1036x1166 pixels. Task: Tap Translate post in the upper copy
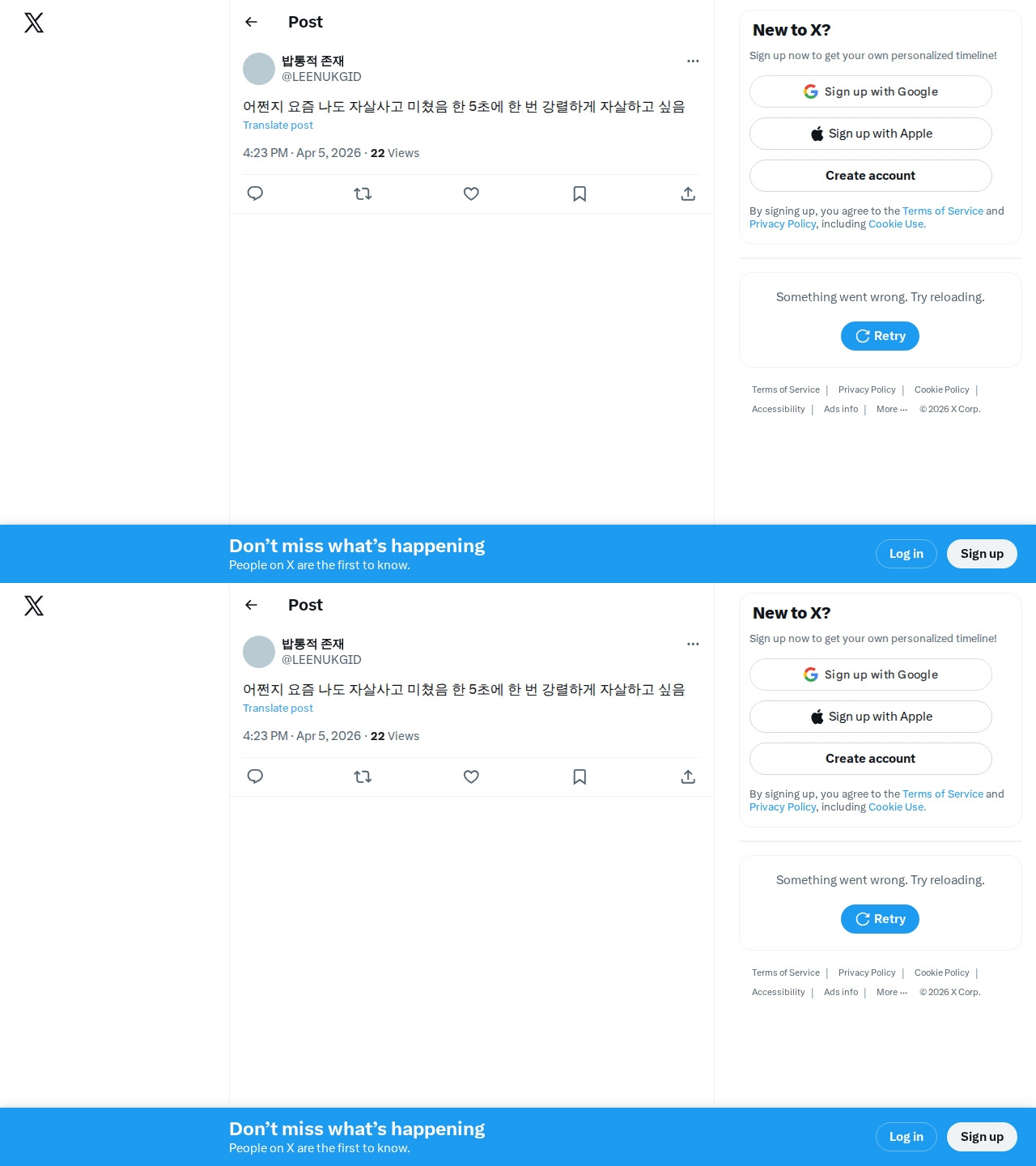pos(278,125)
